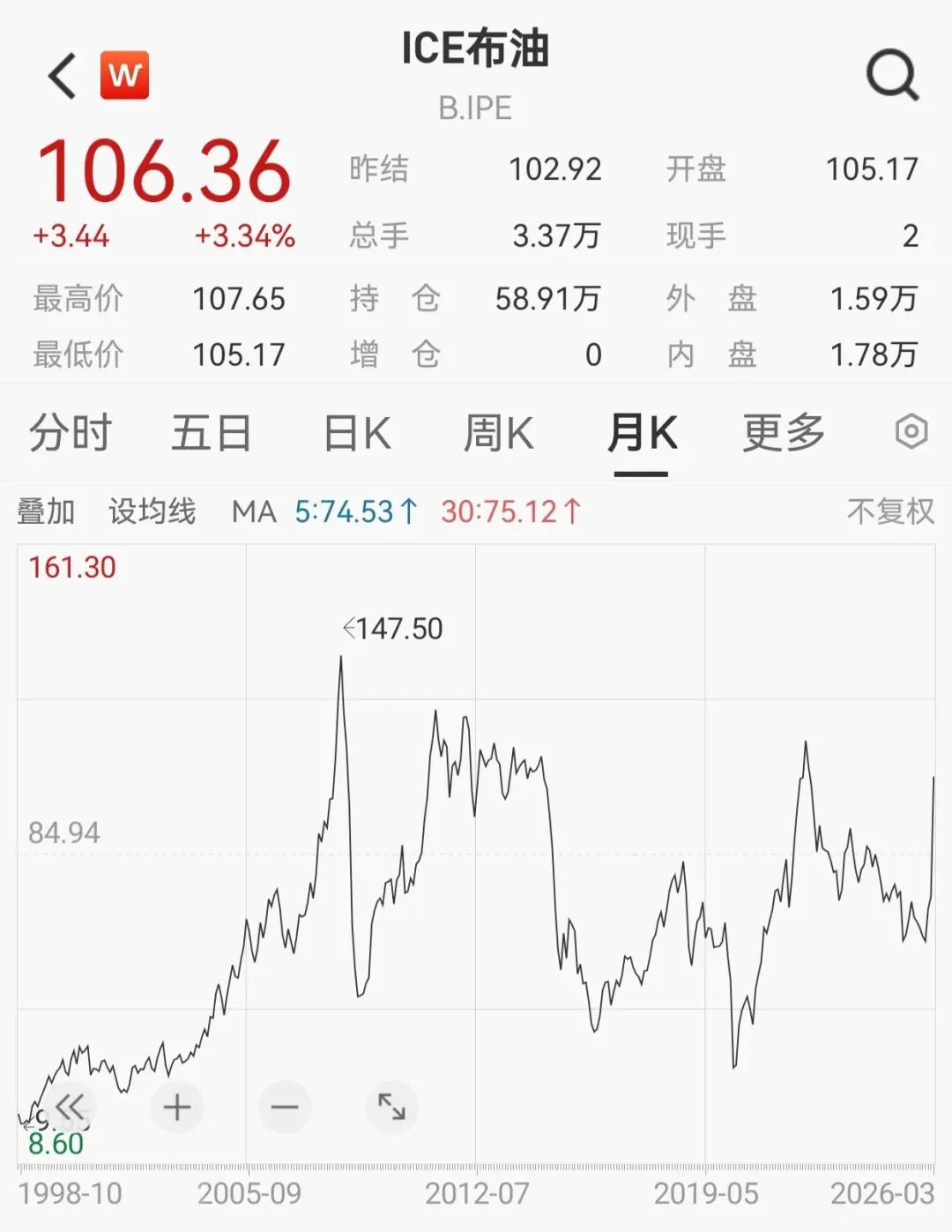The image size is (952, 1232).
Task: Tap 叠加 to overlay another instrument
Action: click(x=46, y=511)
